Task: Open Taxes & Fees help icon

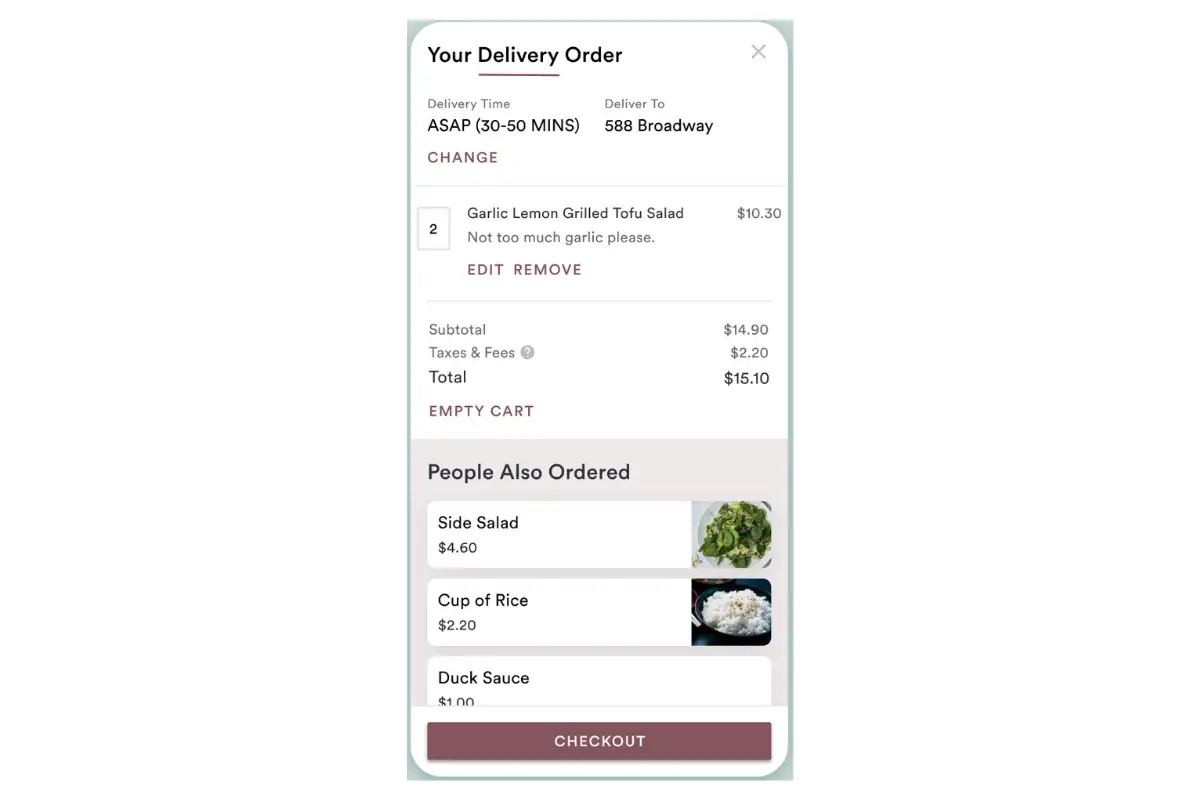Action: [x=527, y=352]
